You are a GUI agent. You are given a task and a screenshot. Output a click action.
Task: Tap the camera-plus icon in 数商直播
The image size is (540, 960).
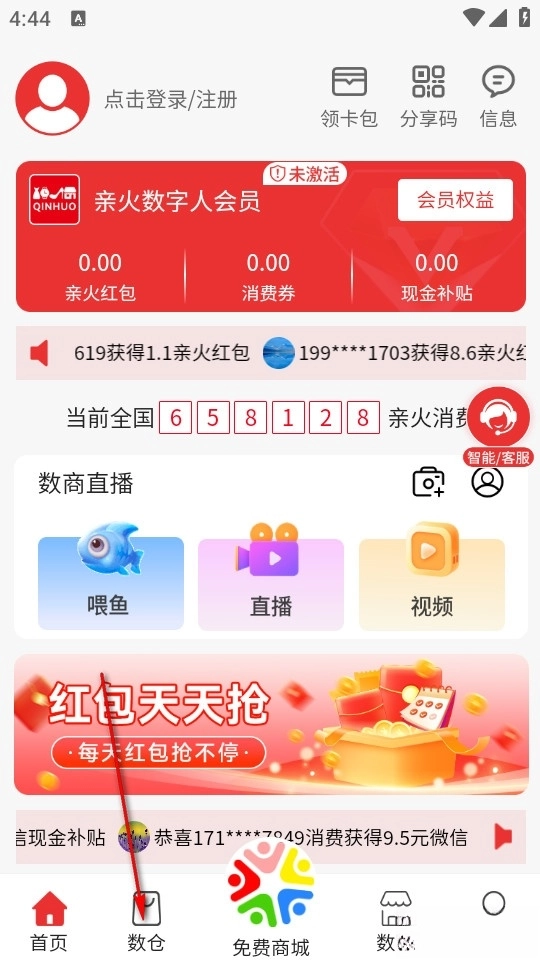tap(428, 482)
